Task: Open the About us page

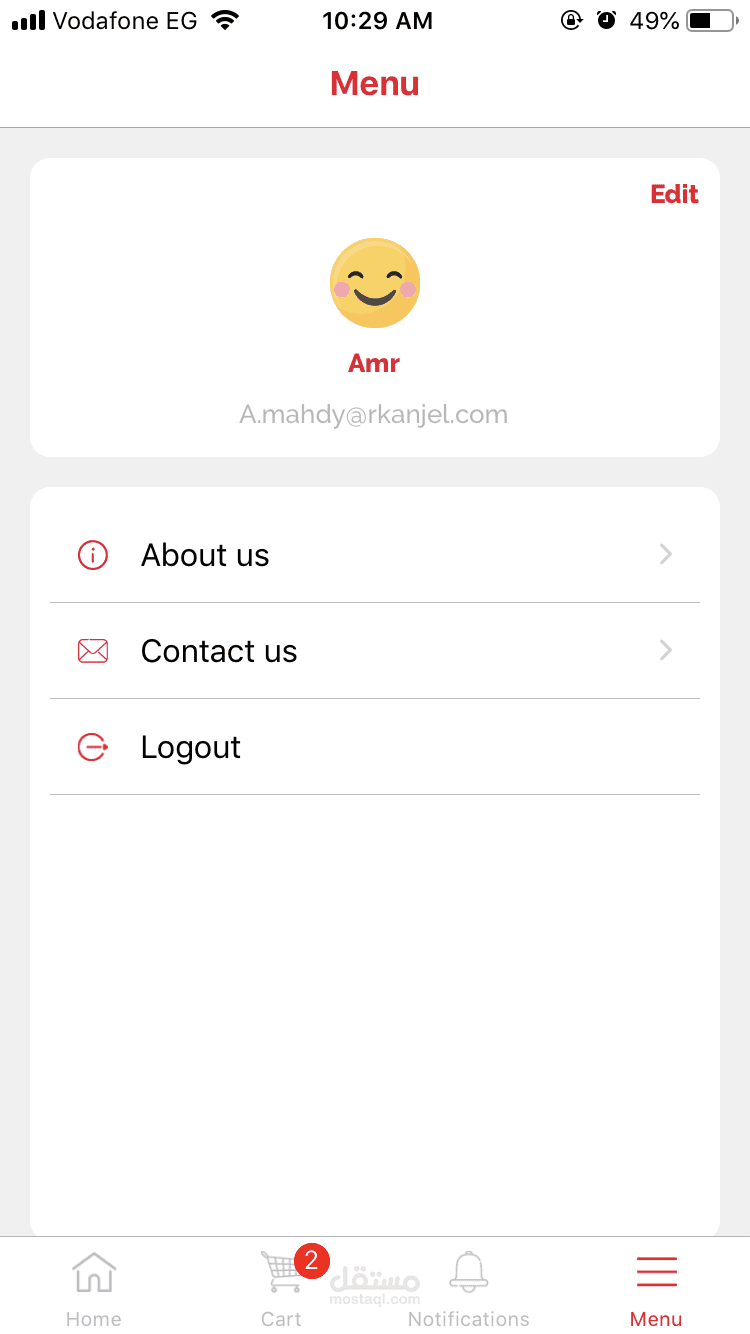Action: tap(374, 555)
